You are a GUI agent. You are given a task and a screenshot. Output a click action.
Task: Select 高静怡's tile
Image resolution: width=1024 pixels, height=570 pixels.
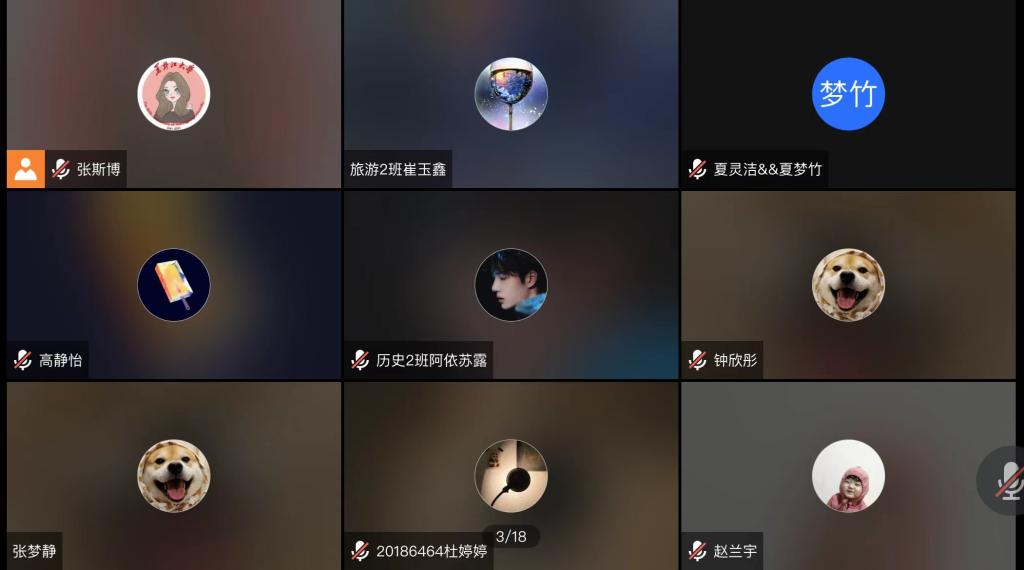click(173, 285)
